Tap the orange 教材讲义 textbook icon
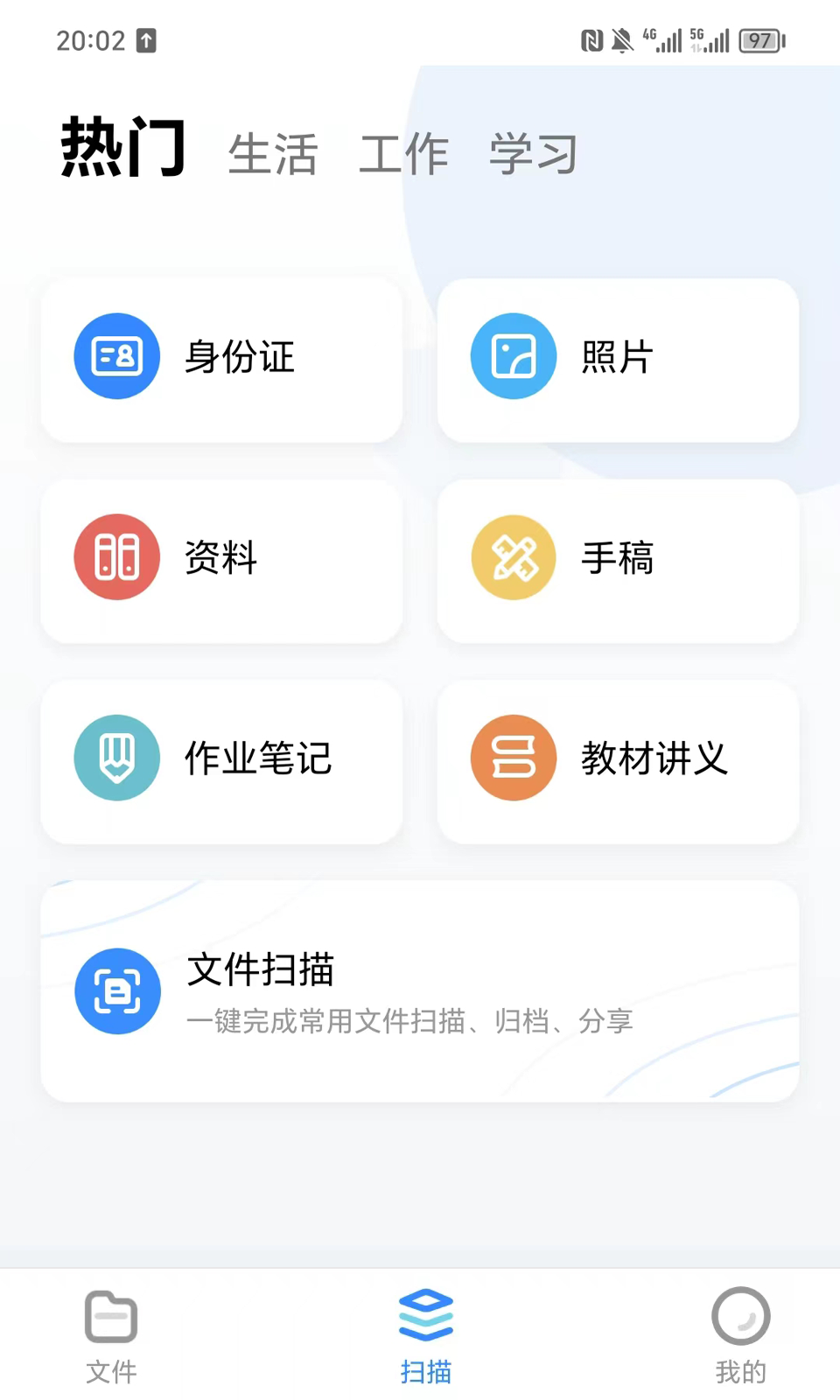The width and height of the screenshot is (840, 1400). (513, 758)
